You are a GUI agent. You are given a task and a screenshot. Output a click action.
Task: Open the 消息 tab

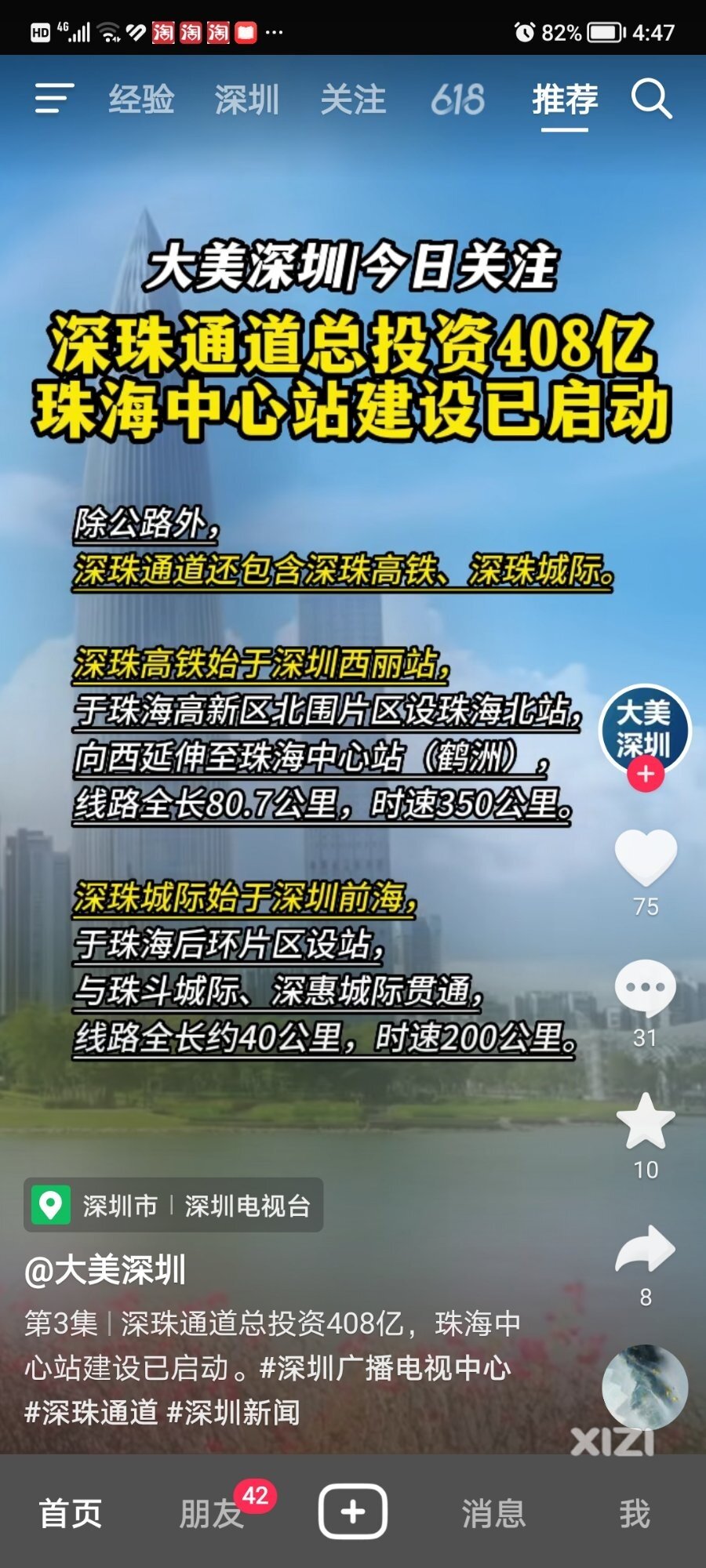[x=493, y=1513]
